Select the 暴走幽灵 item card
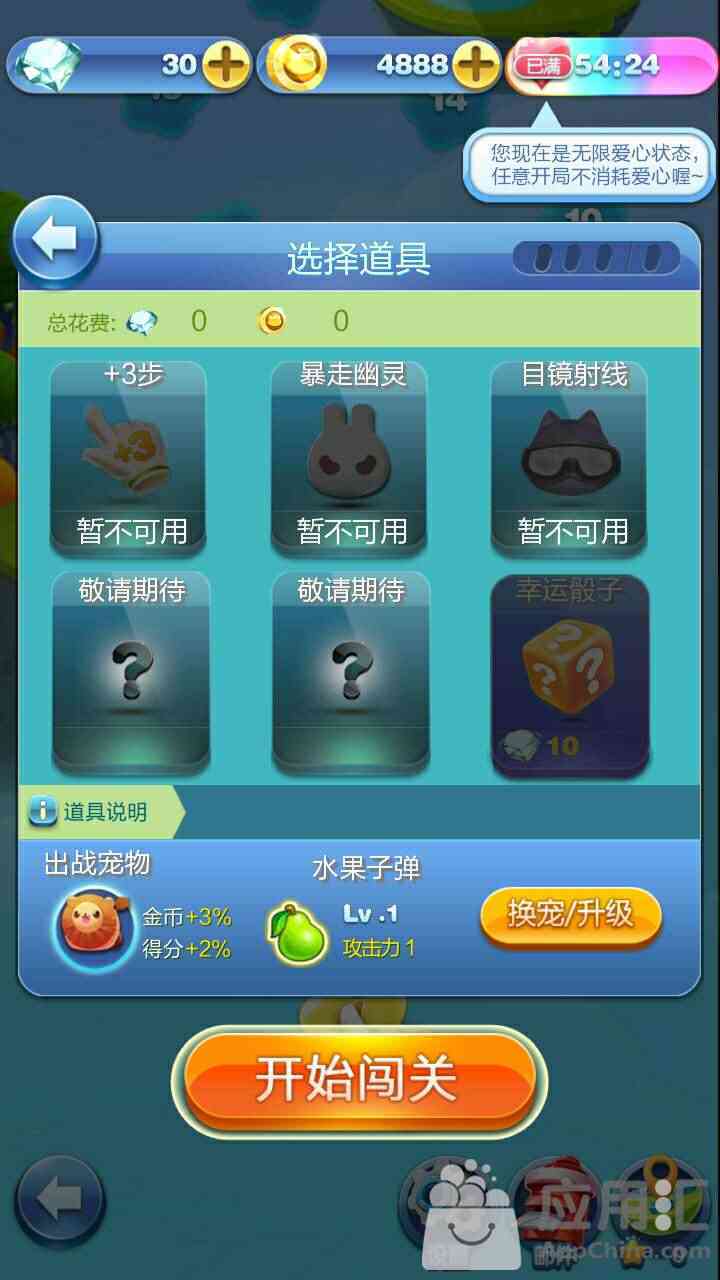This screenshot has width=720, height=1280. coord(350,458)
